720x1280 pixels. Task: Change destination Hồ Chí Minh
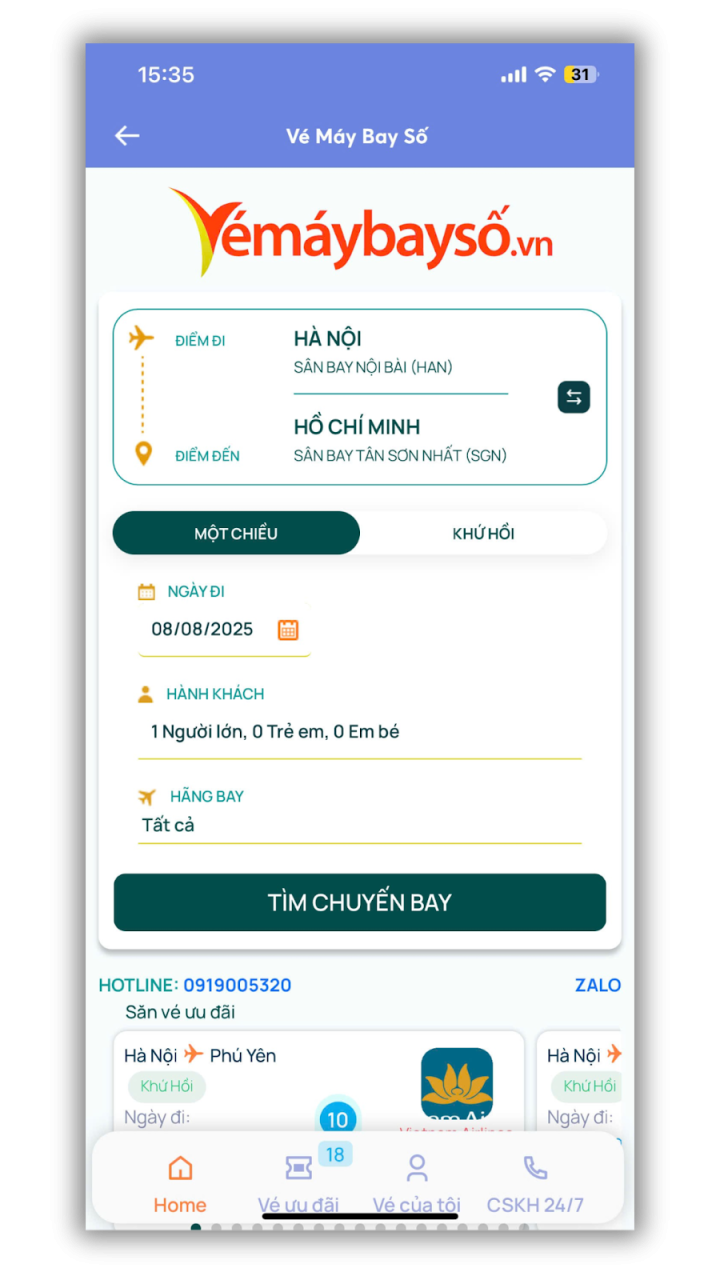point(400,440)
